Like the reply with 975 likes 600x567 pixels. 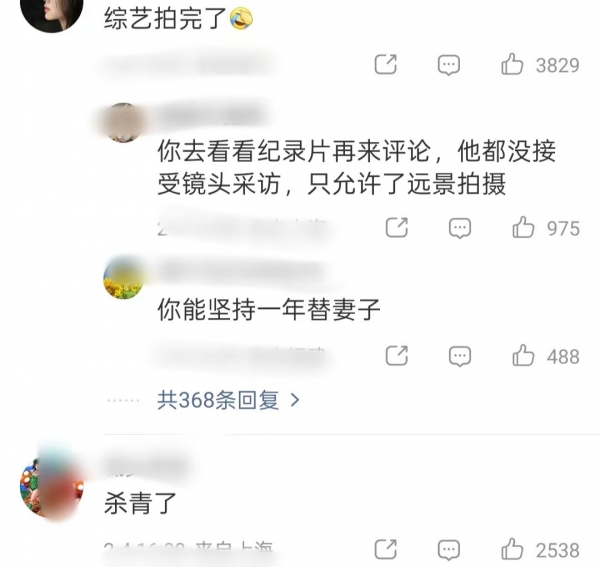523,228
